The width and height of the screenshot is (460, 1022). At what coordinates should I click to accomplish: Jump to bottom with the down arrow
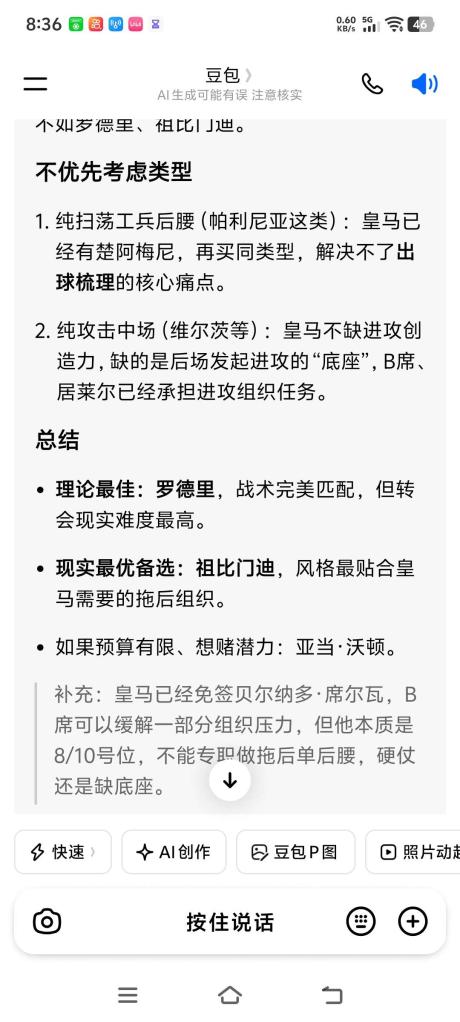pyautogui.click(x=230, y=781)
